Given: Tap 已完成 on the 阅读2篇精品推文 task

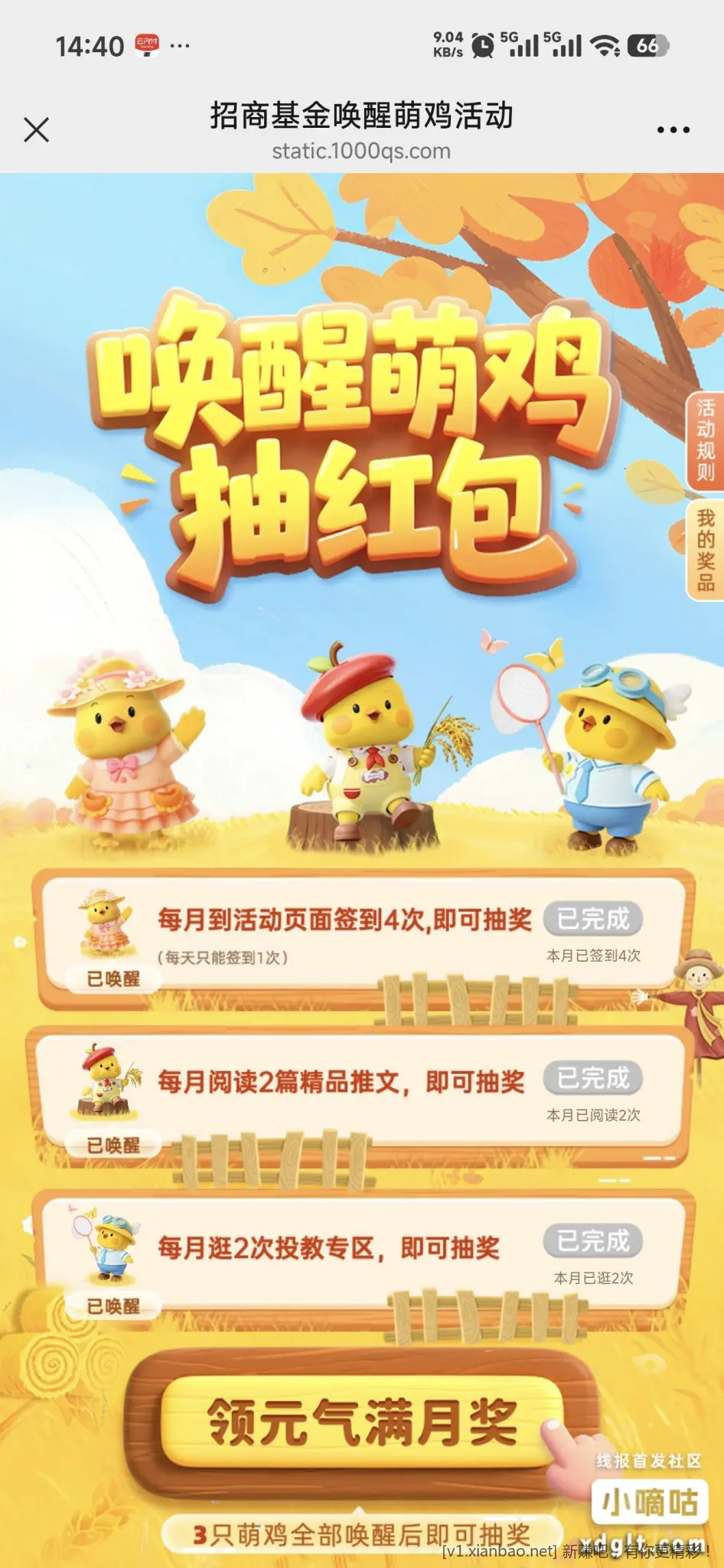Looking at the screenshot, I should (593, 1079).
